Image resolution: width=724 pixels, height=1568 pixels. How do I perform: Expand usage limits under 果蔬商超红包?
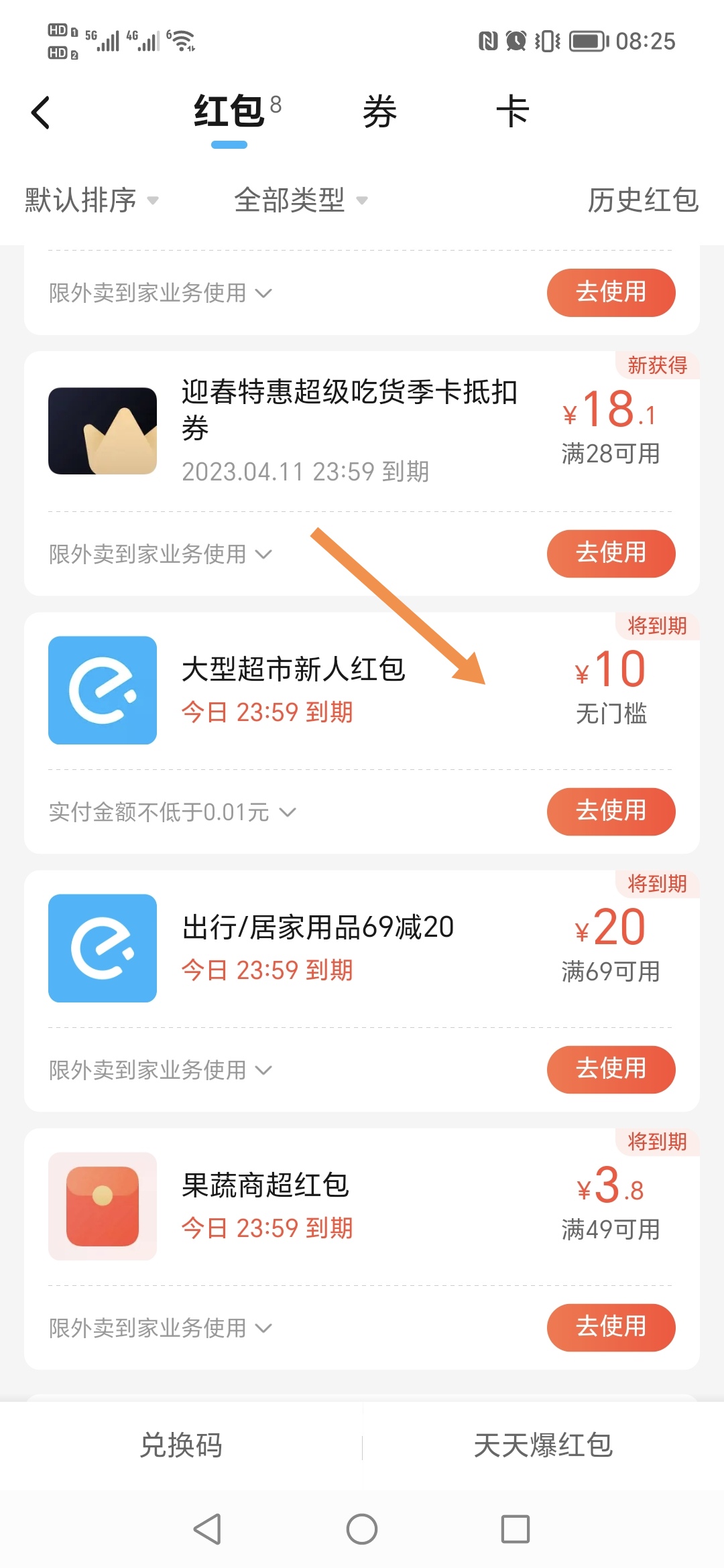pos(160,1328)
